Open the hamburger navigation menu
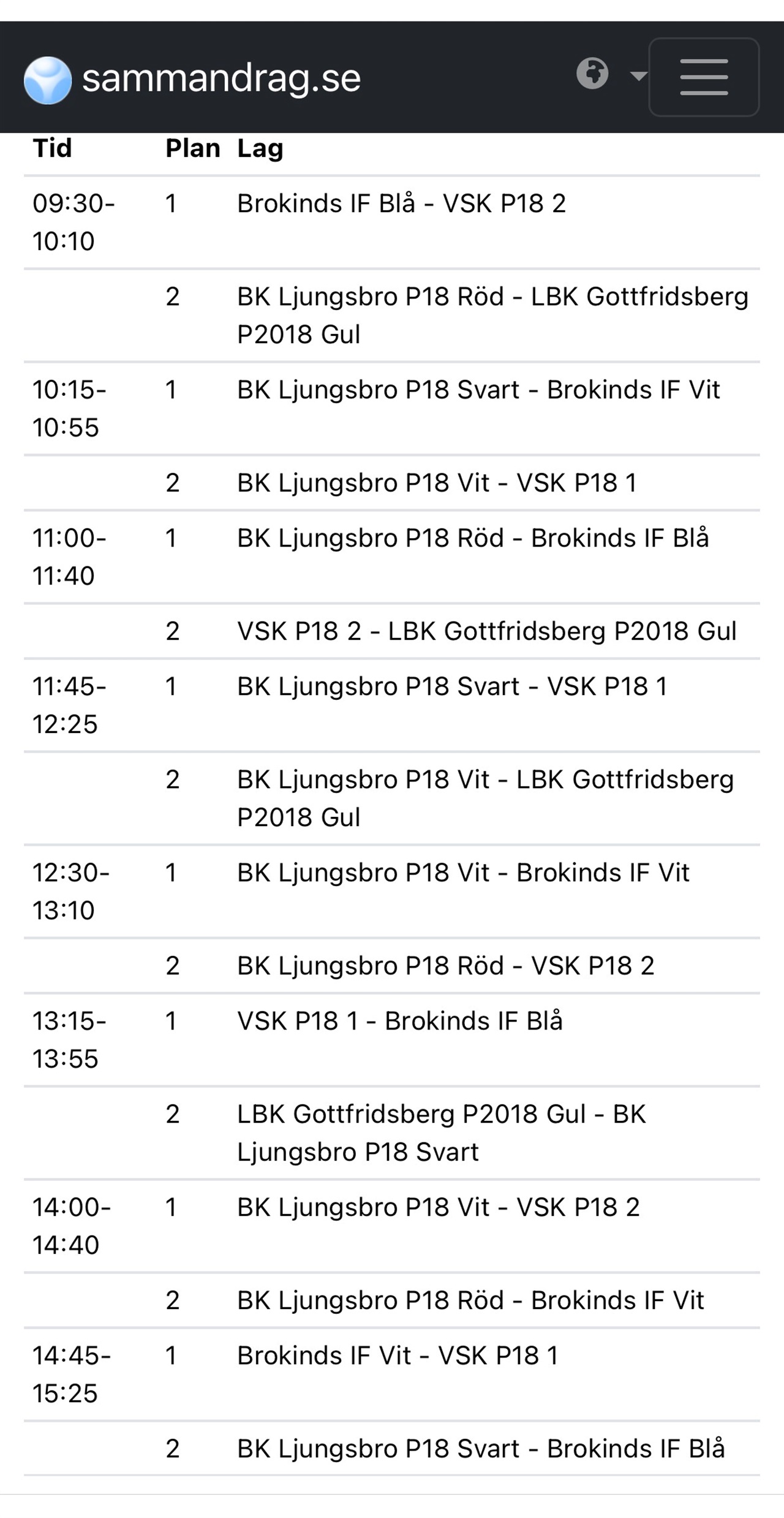784x1518 pixels. point(704,77)
